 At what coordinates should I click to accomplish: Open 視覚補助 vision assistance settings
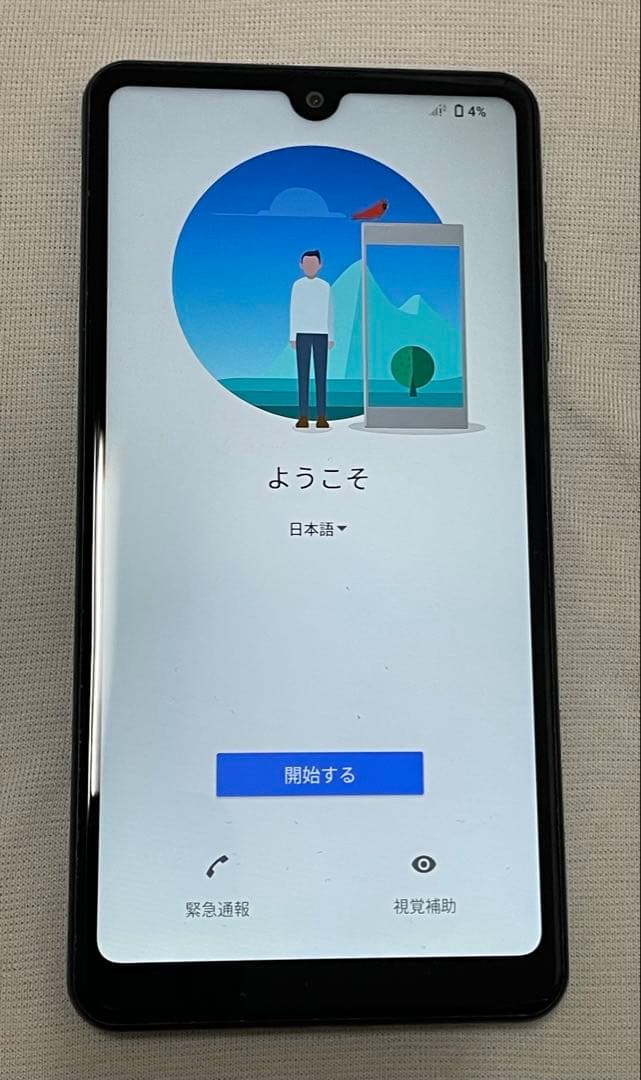[x=424, y=885]
